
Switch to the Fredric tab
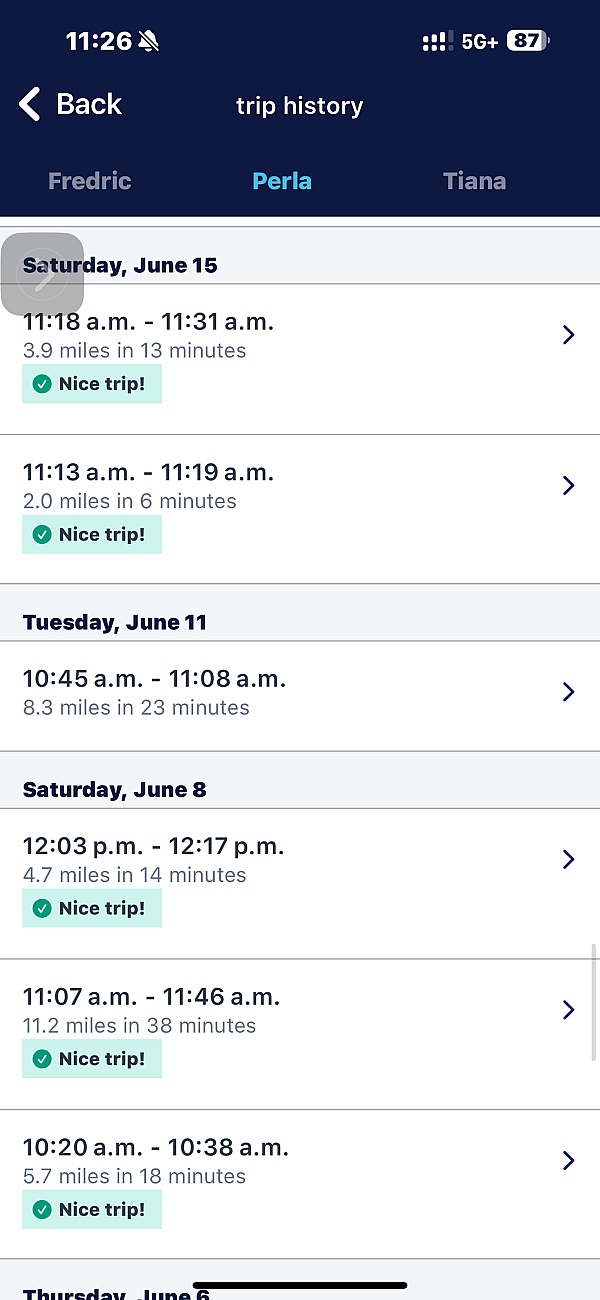90,181
